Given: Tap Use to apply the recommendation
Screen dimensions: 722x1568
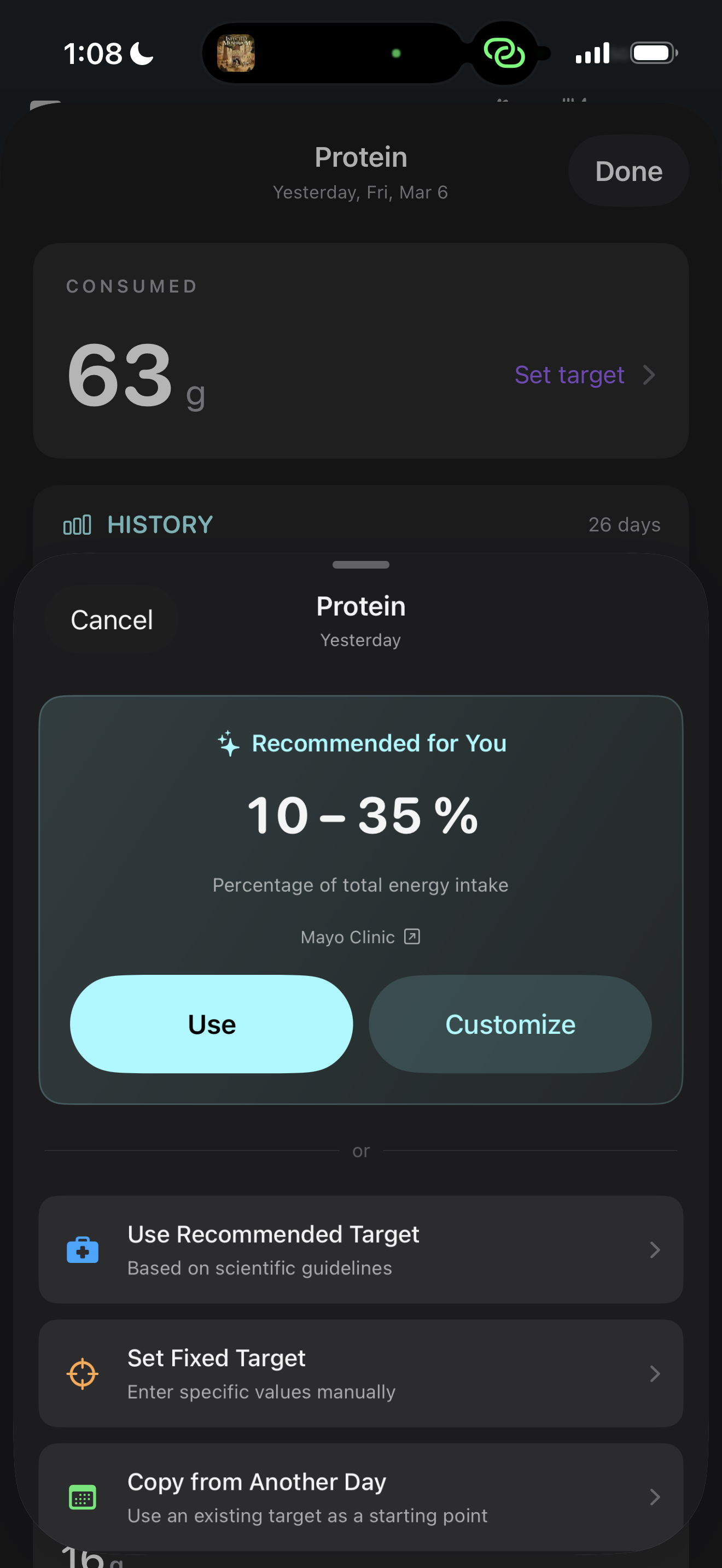Looking at the screenshot, I should (x=211, y=1024).
